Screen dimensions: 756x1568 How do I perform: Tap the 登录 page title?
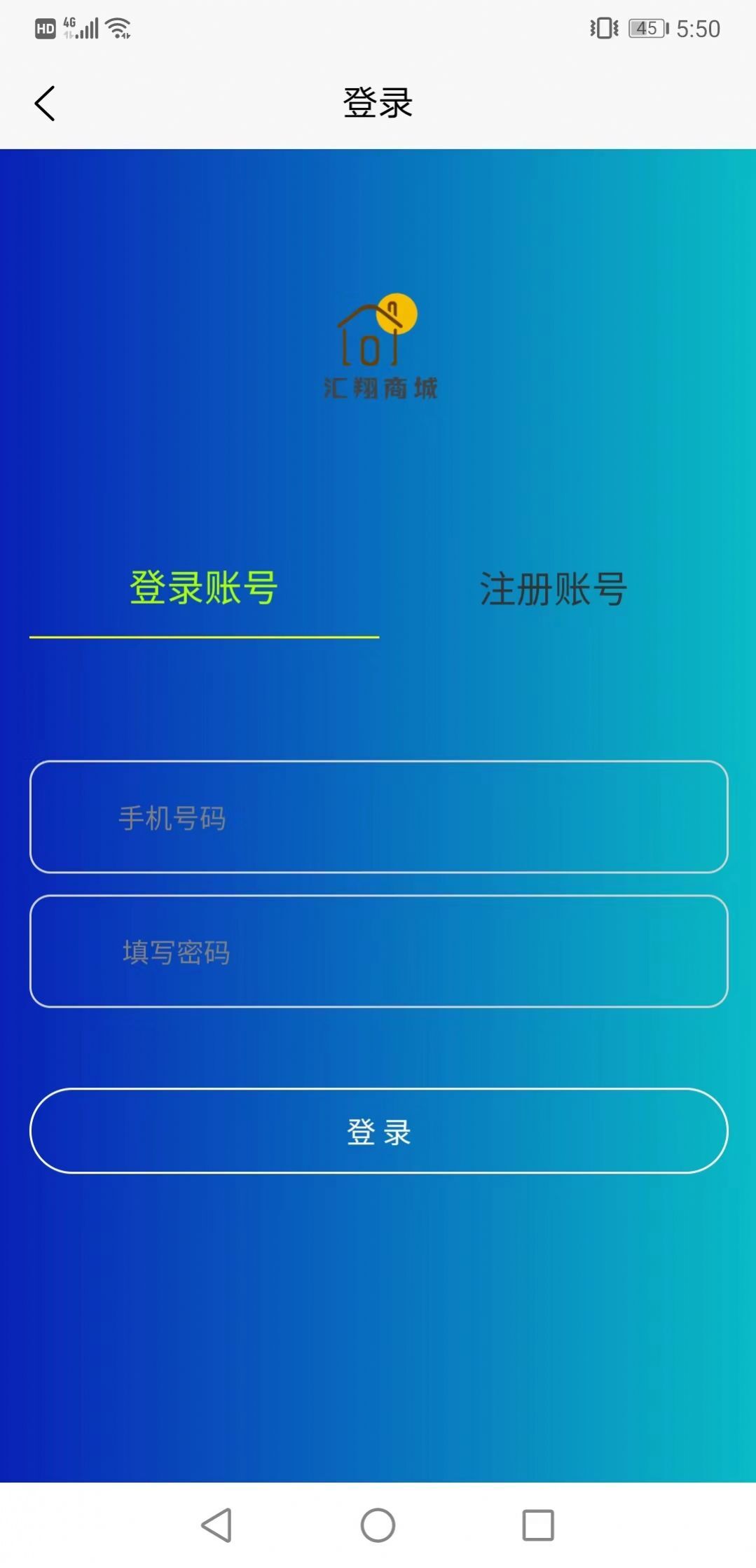point(378,102)
